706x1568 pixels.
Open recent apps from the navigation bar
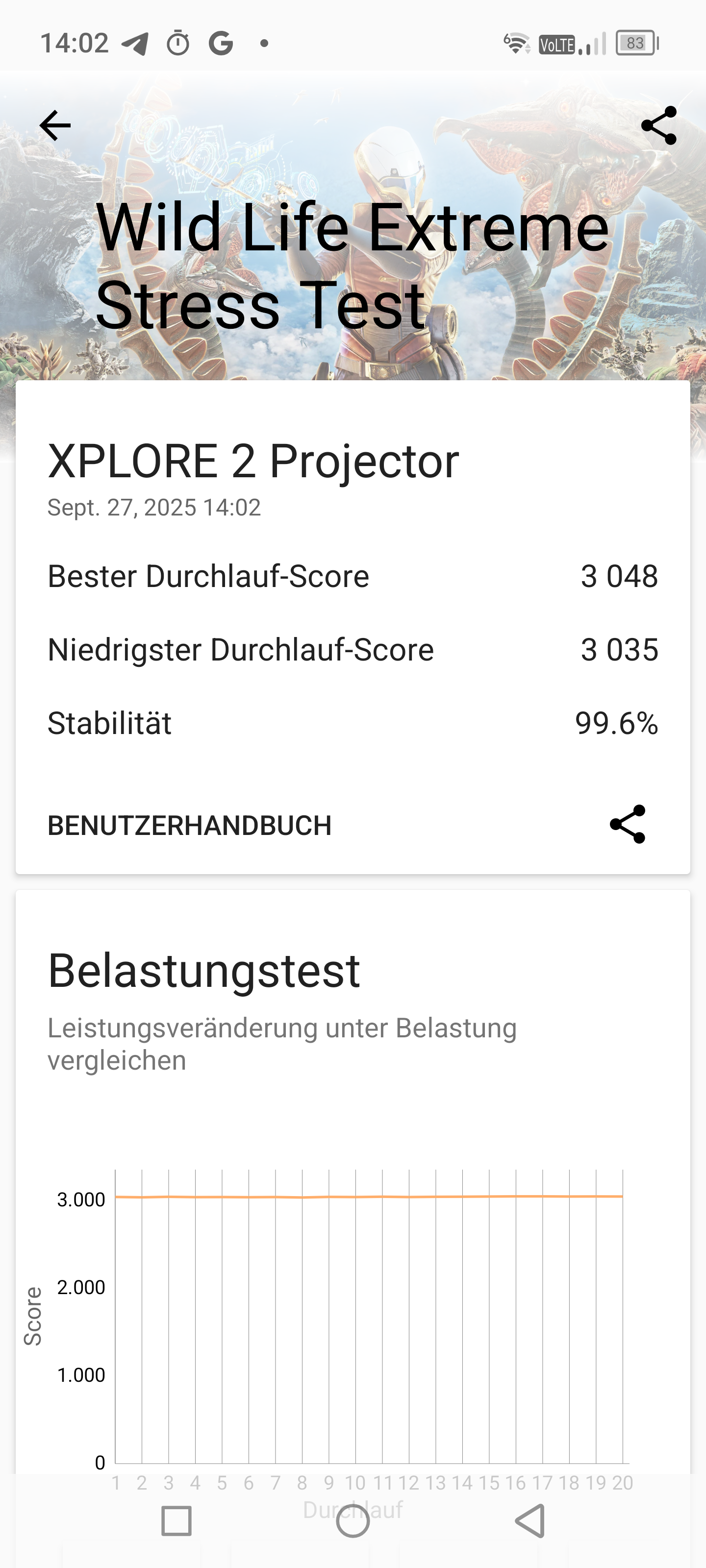click(x=176, y=1520)
